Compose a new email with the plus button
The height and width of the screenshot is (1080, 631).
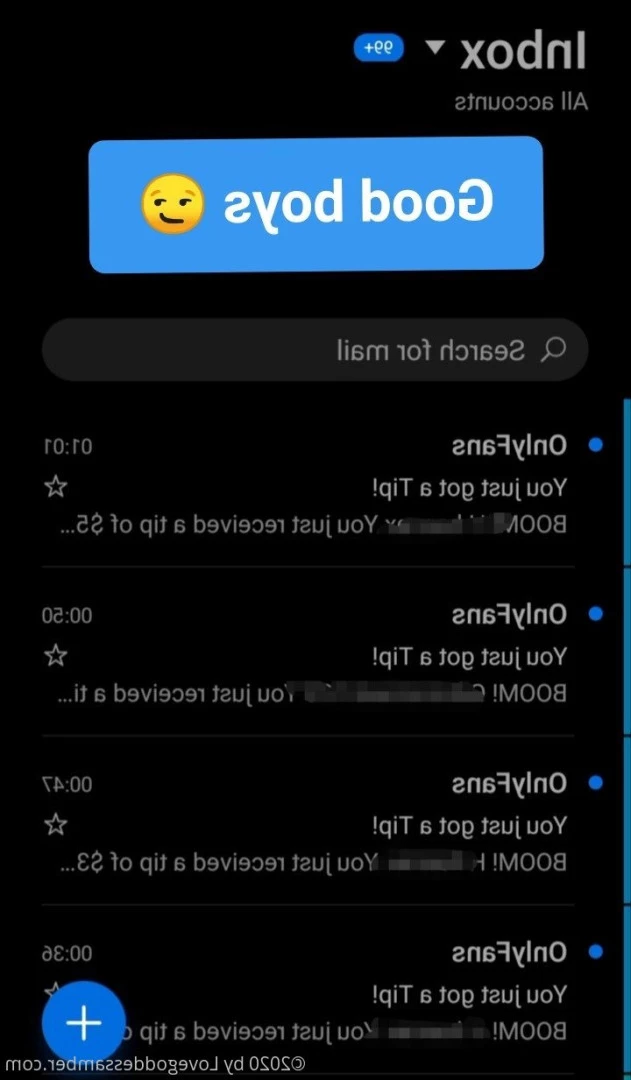click(x=84, y=1023)
